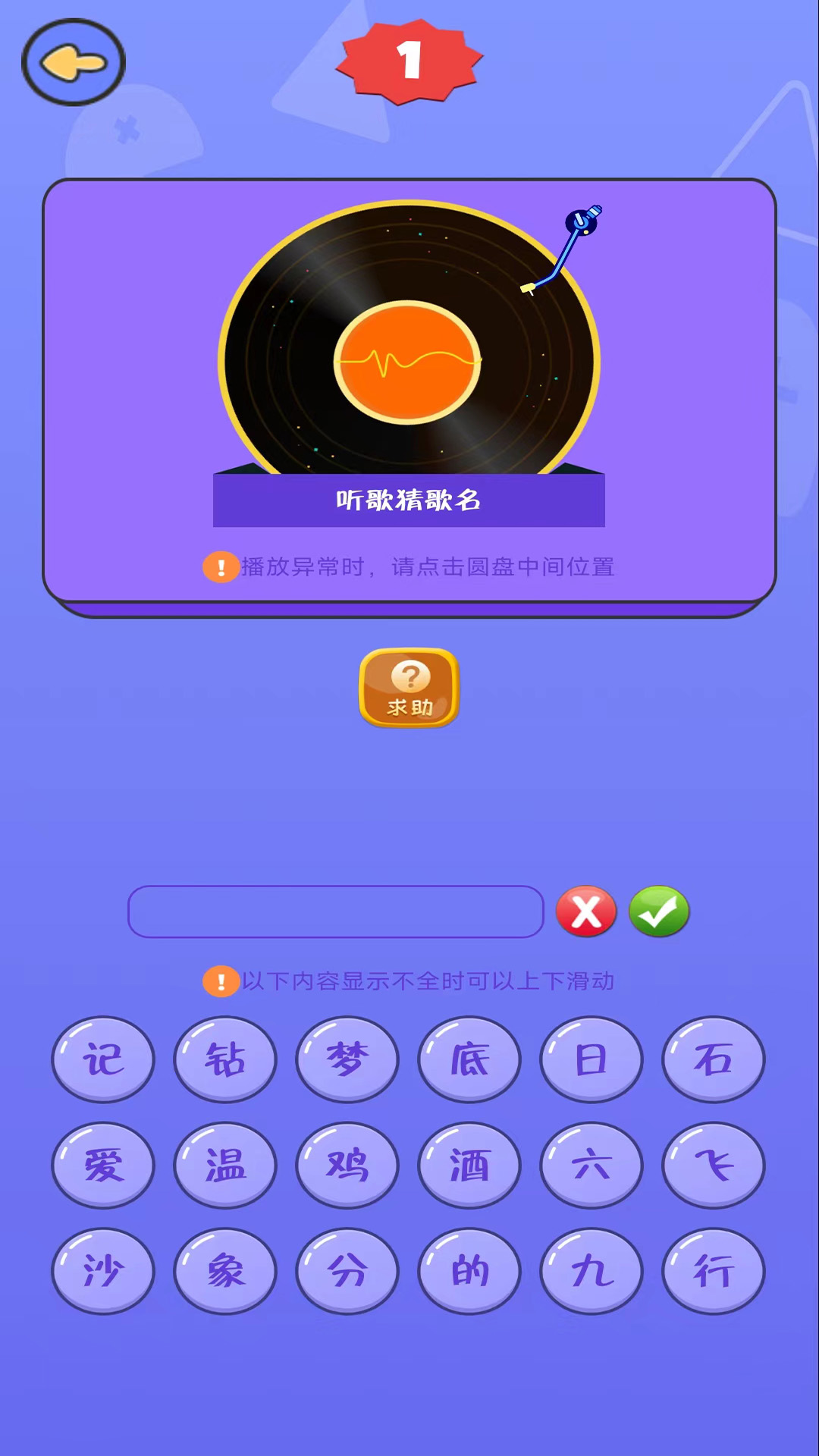The height and width of the screenshot is (1456, 819).
Task: Select the character 温
Action: 225,1166
